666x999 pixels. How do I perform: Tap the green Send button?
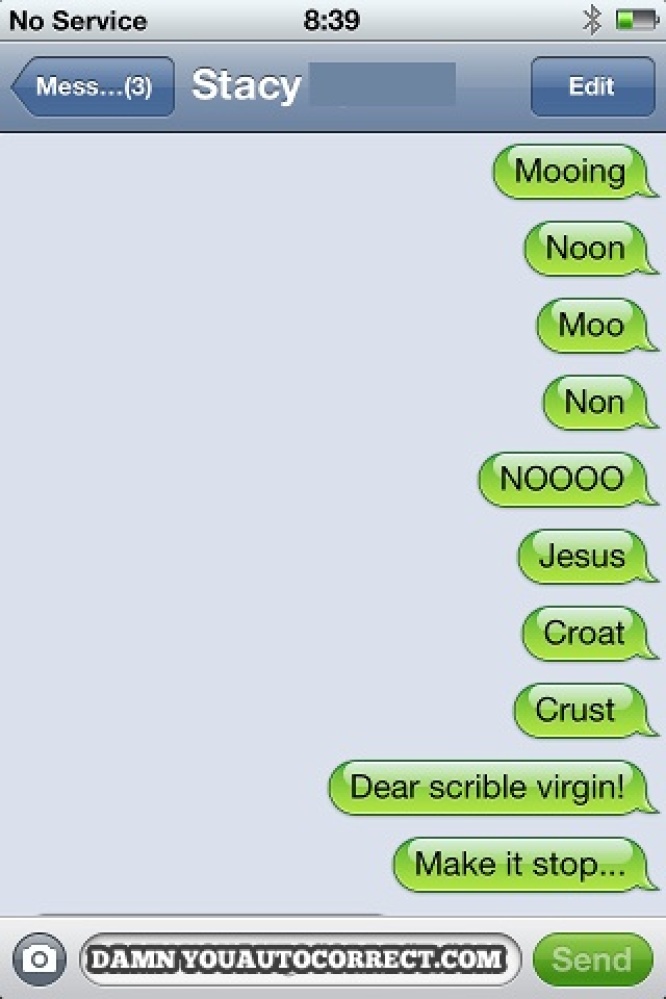592,960
